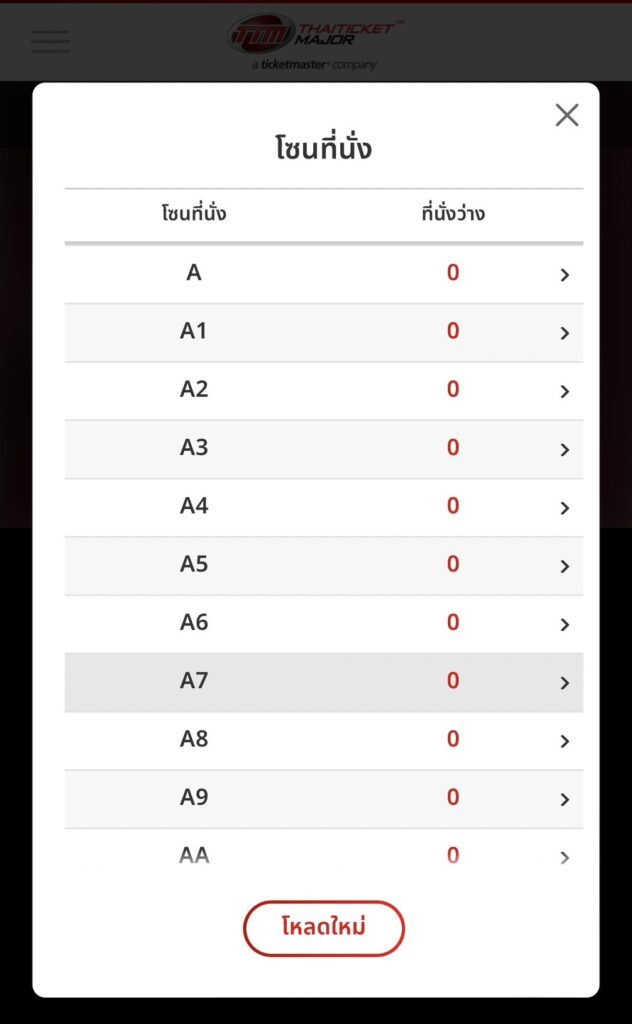
Task: Choose zone A2
Action: [324, 391]
